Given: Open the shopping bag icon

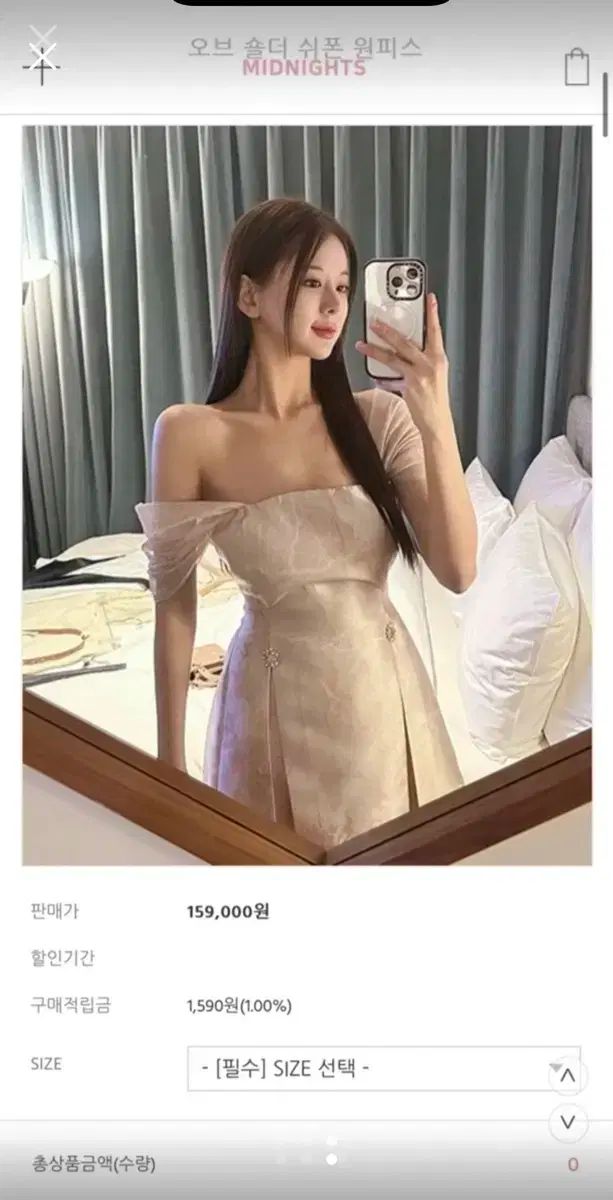Looking at the screenshot, I should pos(577,67).
